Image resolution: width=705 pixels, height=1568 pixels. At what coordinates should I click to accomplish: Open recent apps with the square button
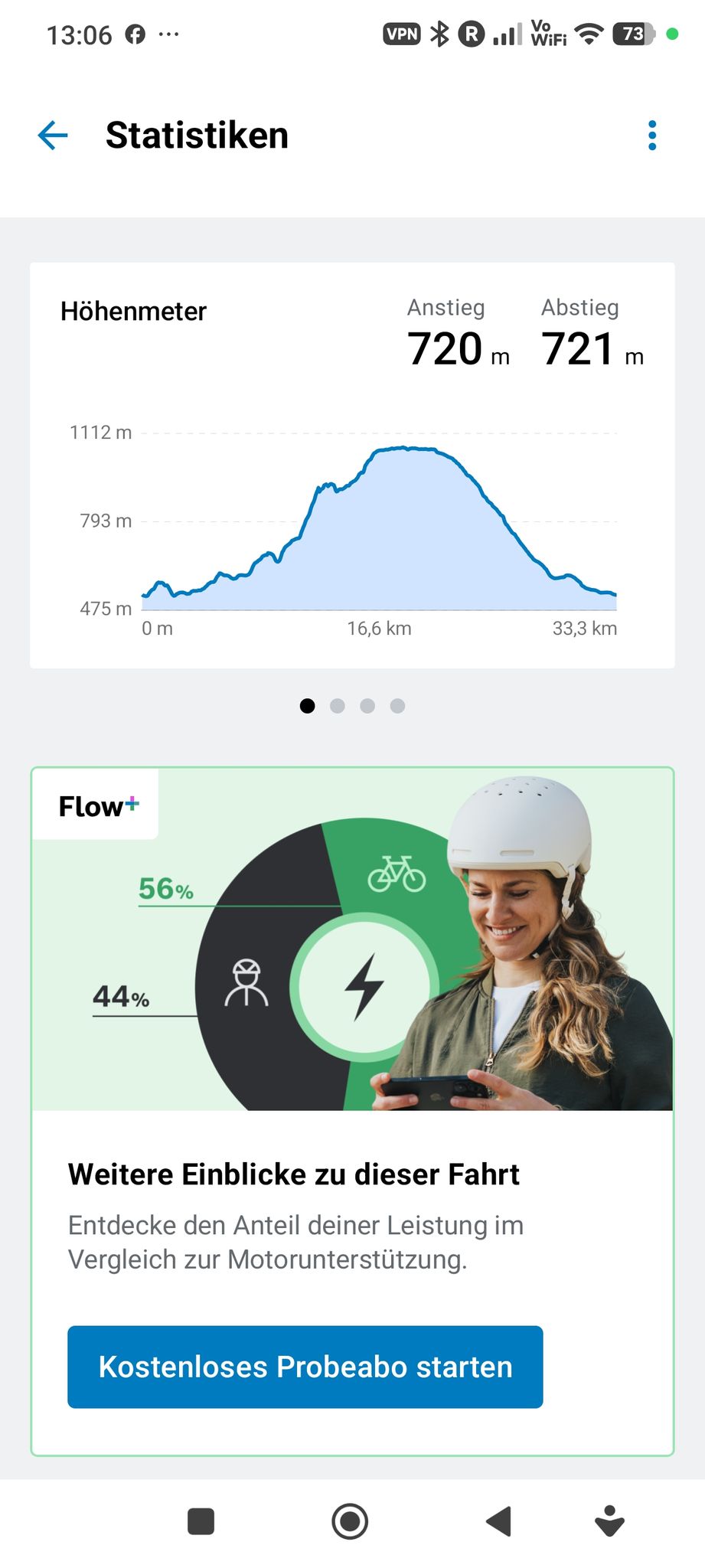pos(201,1521)
